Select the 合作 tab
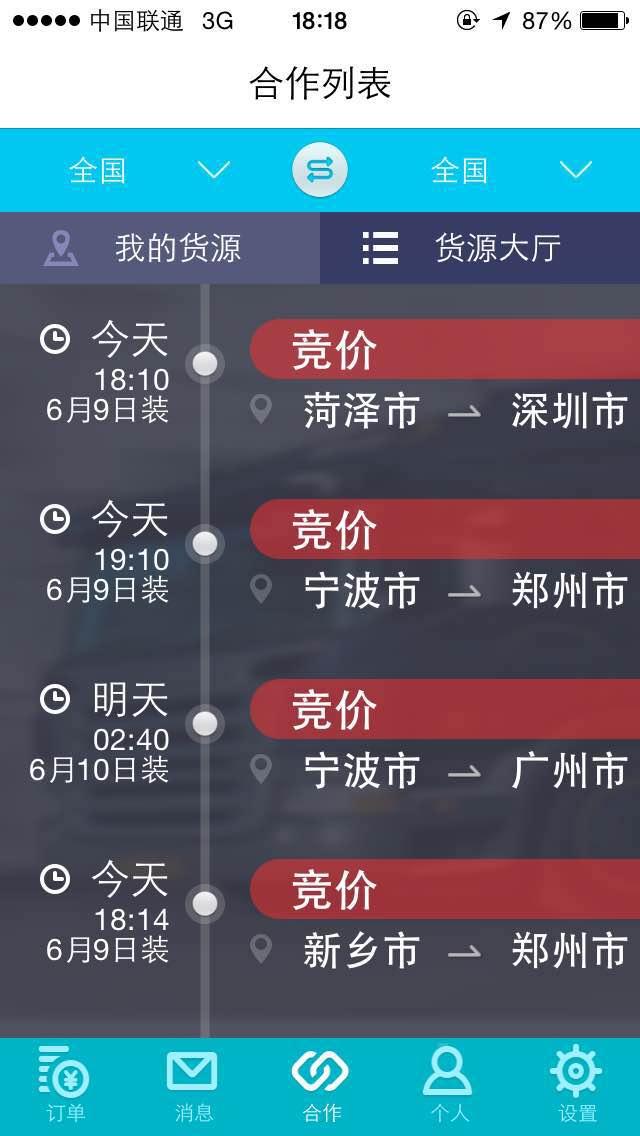The width and height of the screenshot is (640, 1136). click(x=320, y=1086)
